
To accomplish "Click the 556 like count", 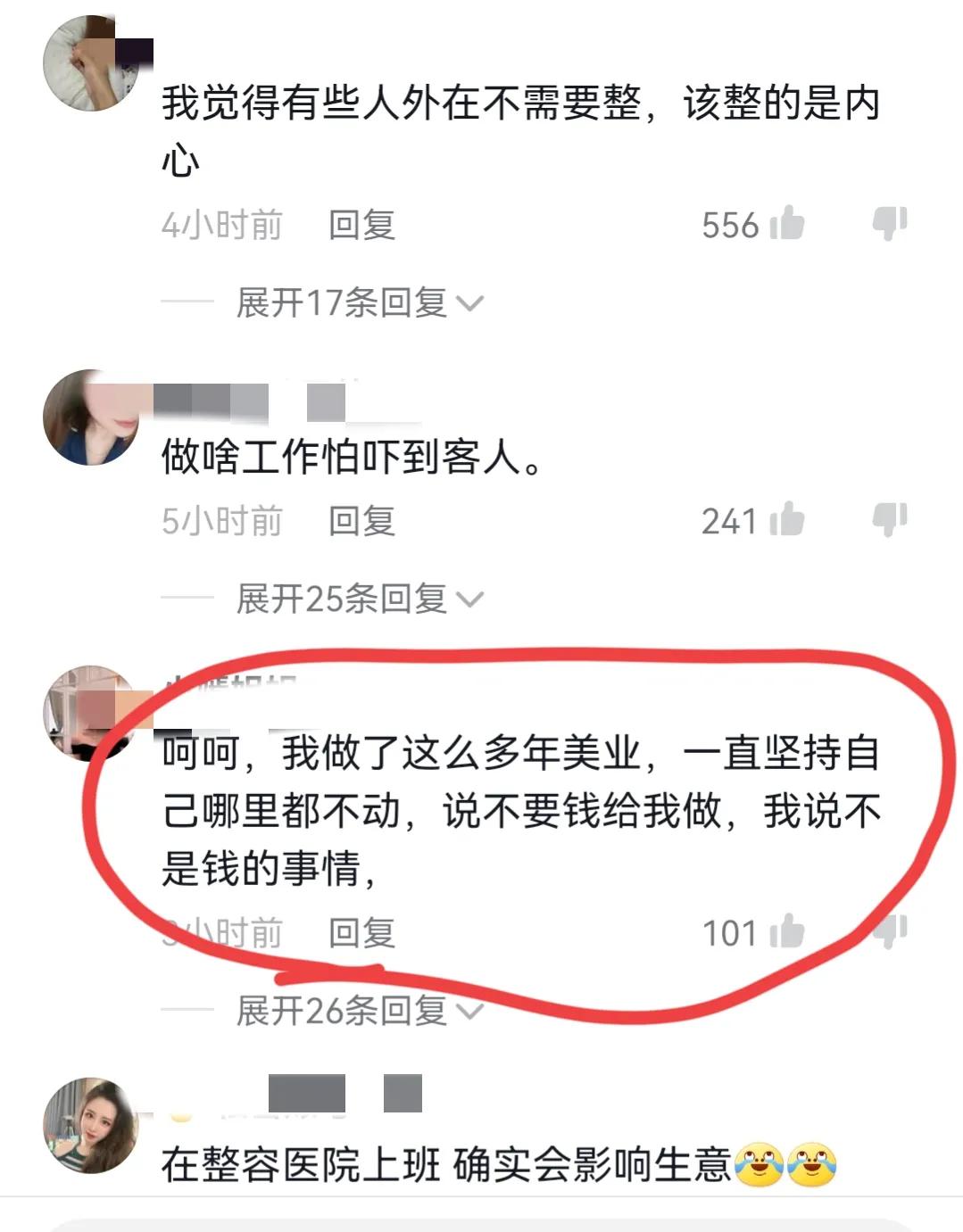I will click(x=730, y=227).
